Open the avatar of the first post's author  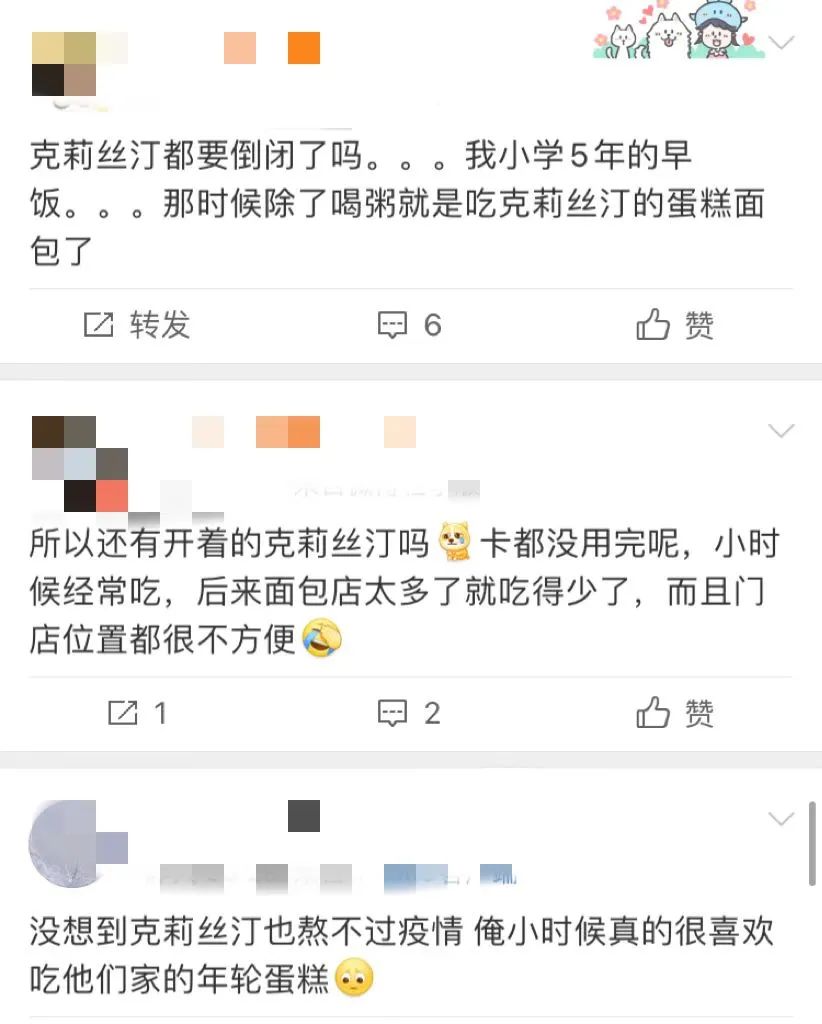tap(64, 64)
